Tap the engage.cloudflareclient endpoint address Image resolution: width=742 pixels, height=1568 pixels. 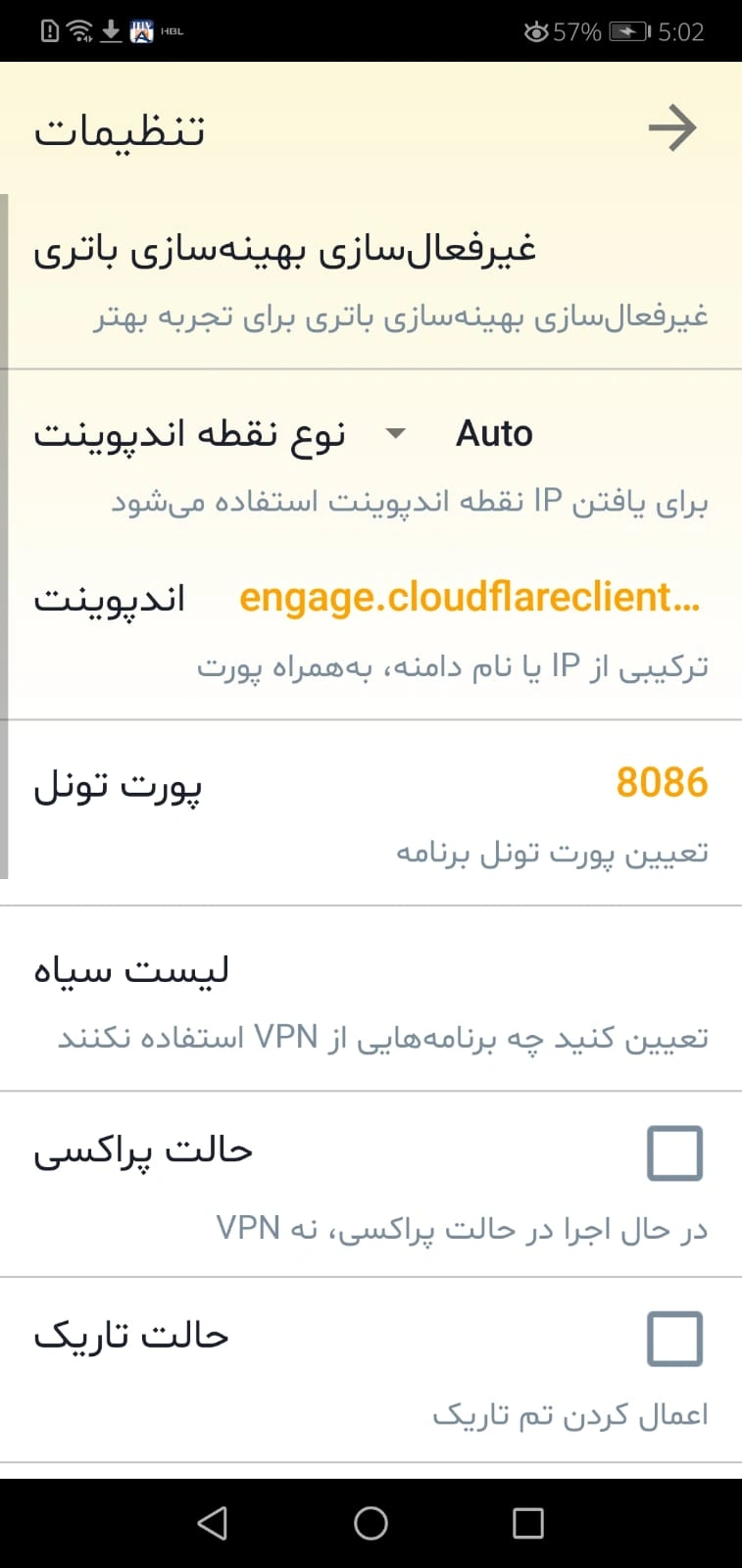[470, 596]
